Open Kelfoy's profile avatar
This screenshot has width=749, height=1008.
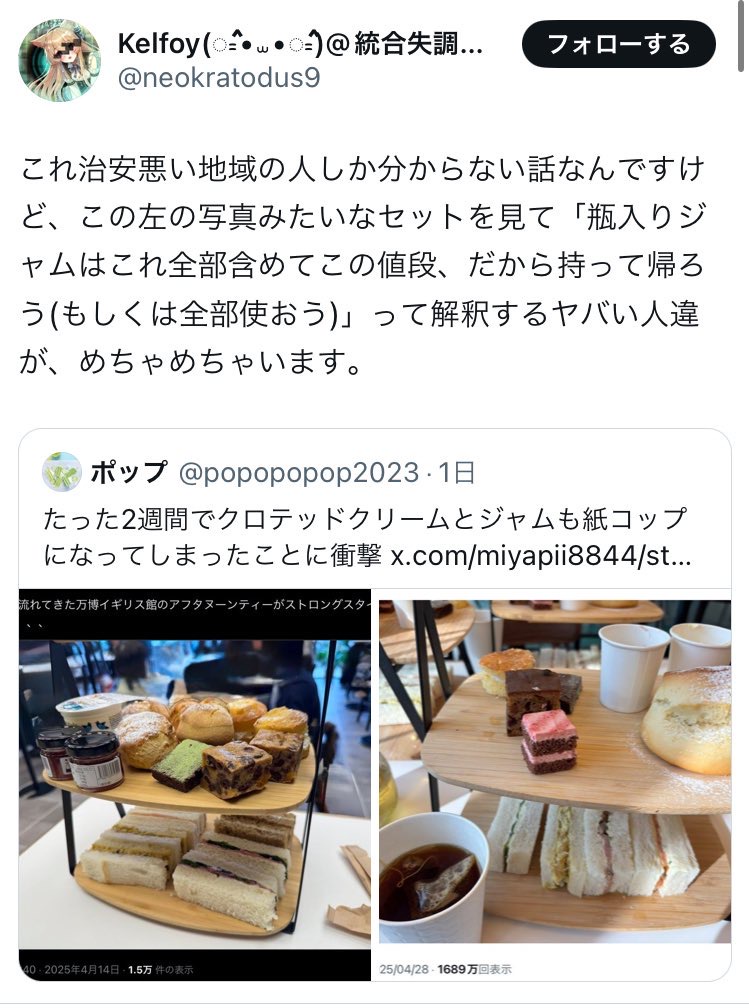tap(60, 60)
